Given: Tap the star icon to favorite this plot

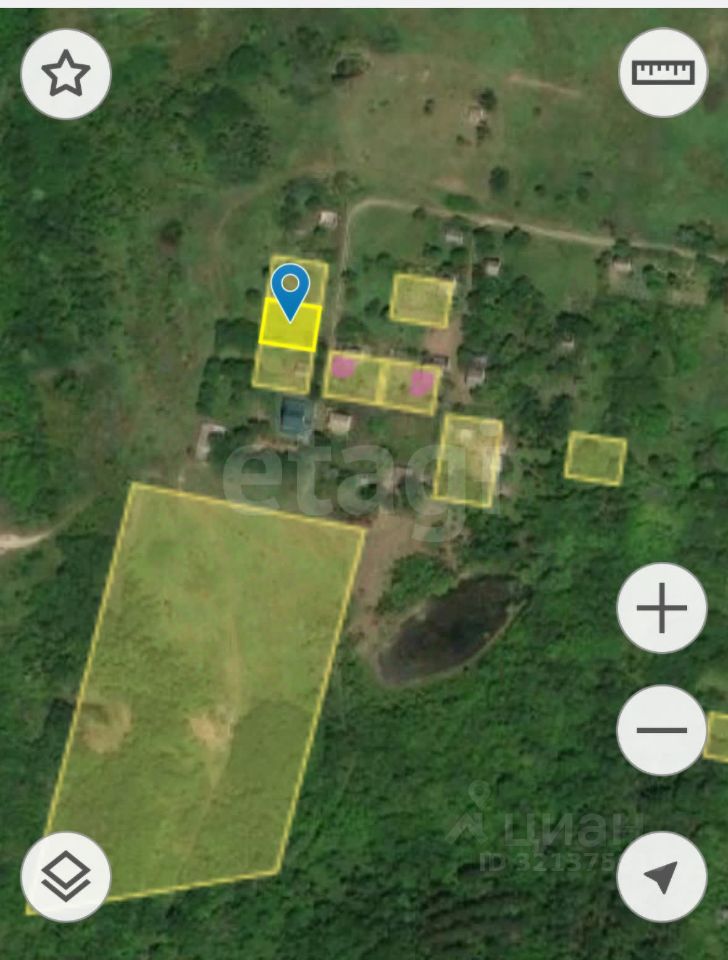Looking at the screenshot, I should point(66,74).
